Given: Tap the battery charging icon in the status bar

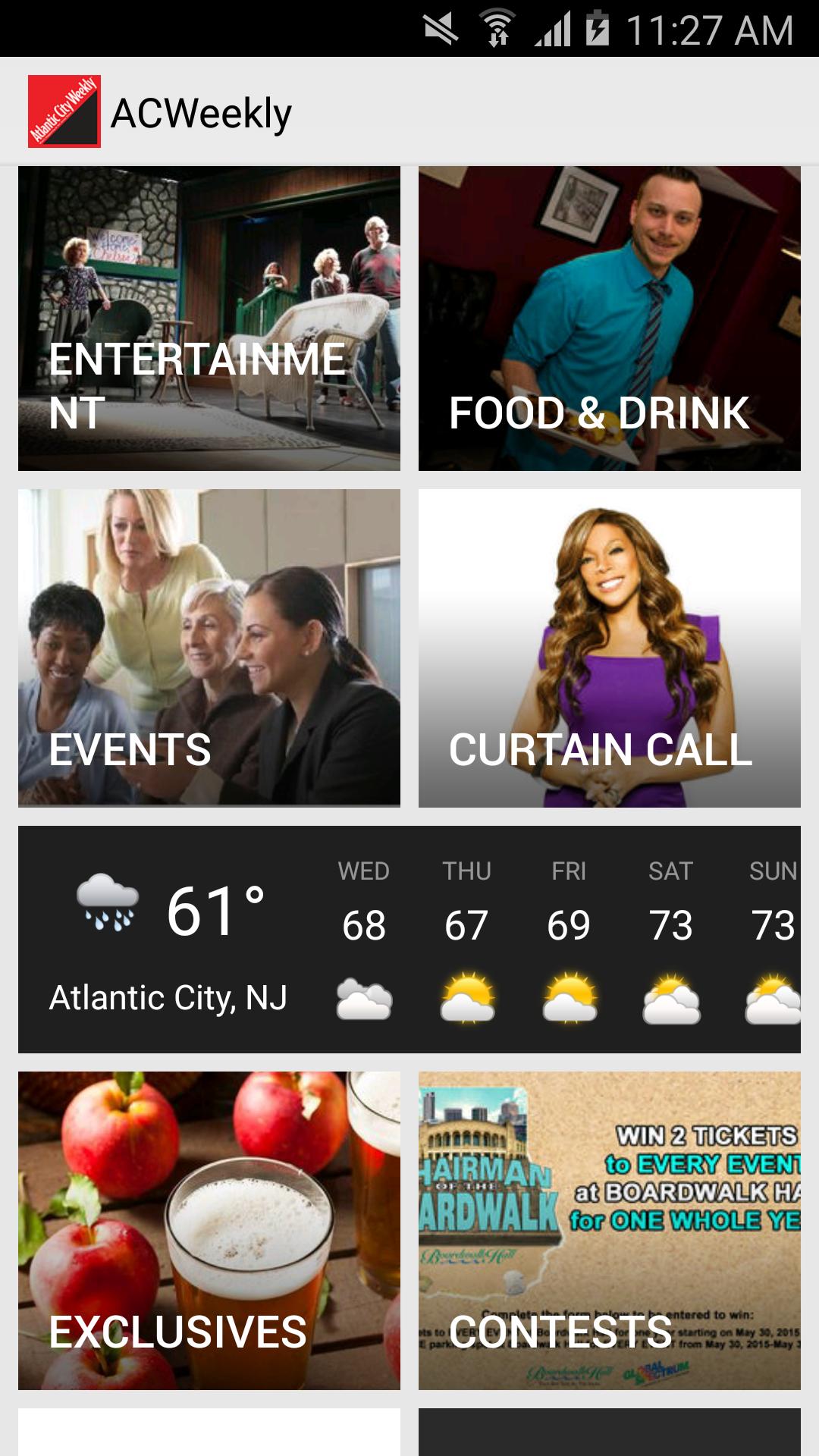Looking at the screenshot, I should click(599, 25).
